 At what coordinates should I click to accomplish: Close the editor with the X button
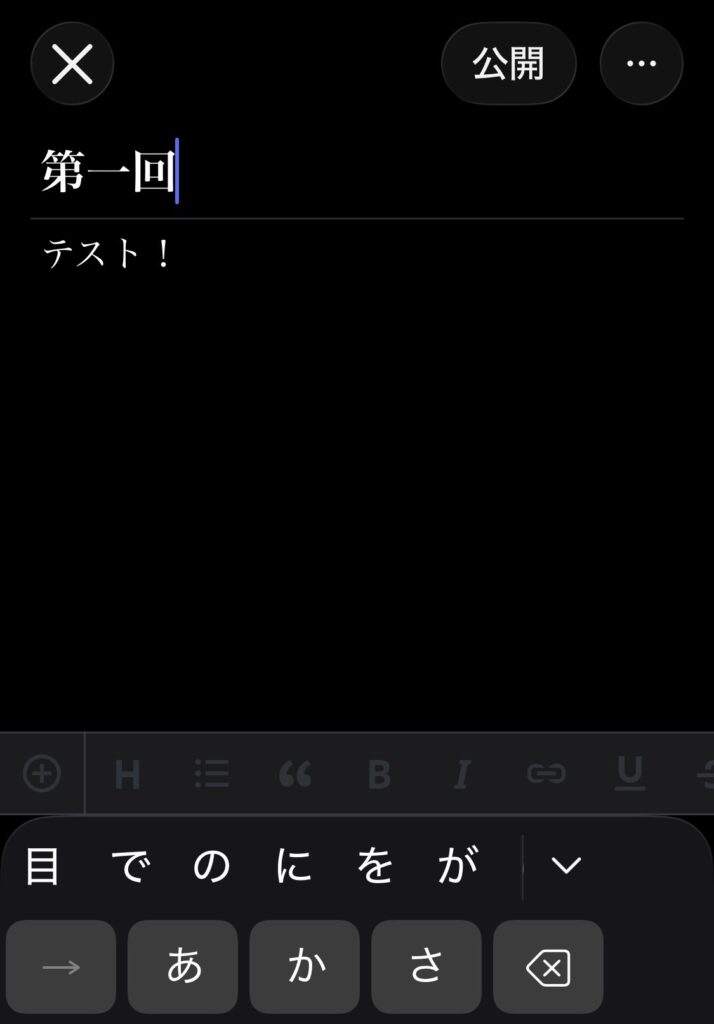72,65
